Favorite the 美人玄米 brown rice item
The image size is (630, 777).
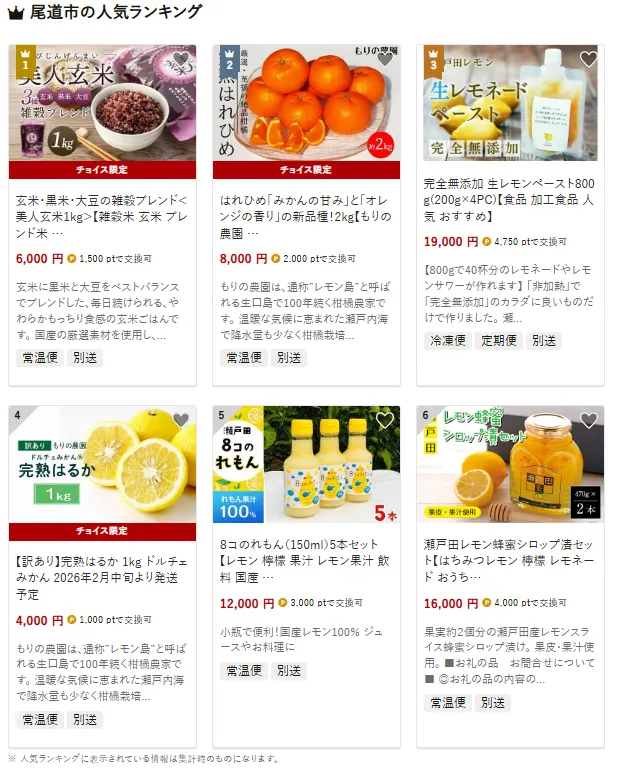(181, 59)
